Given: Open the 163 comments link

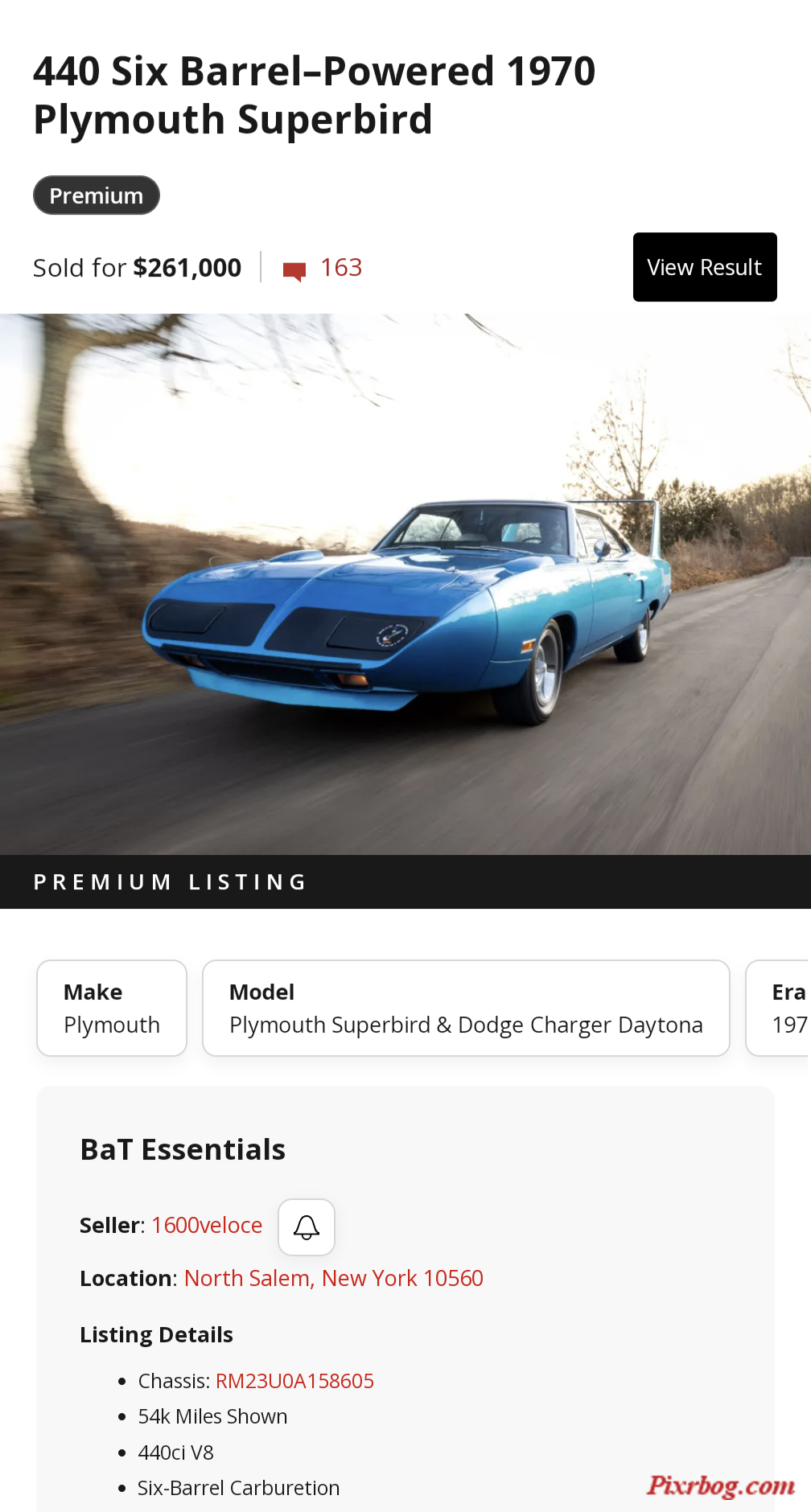Looking at the screenshot, I should pos(323,268).
